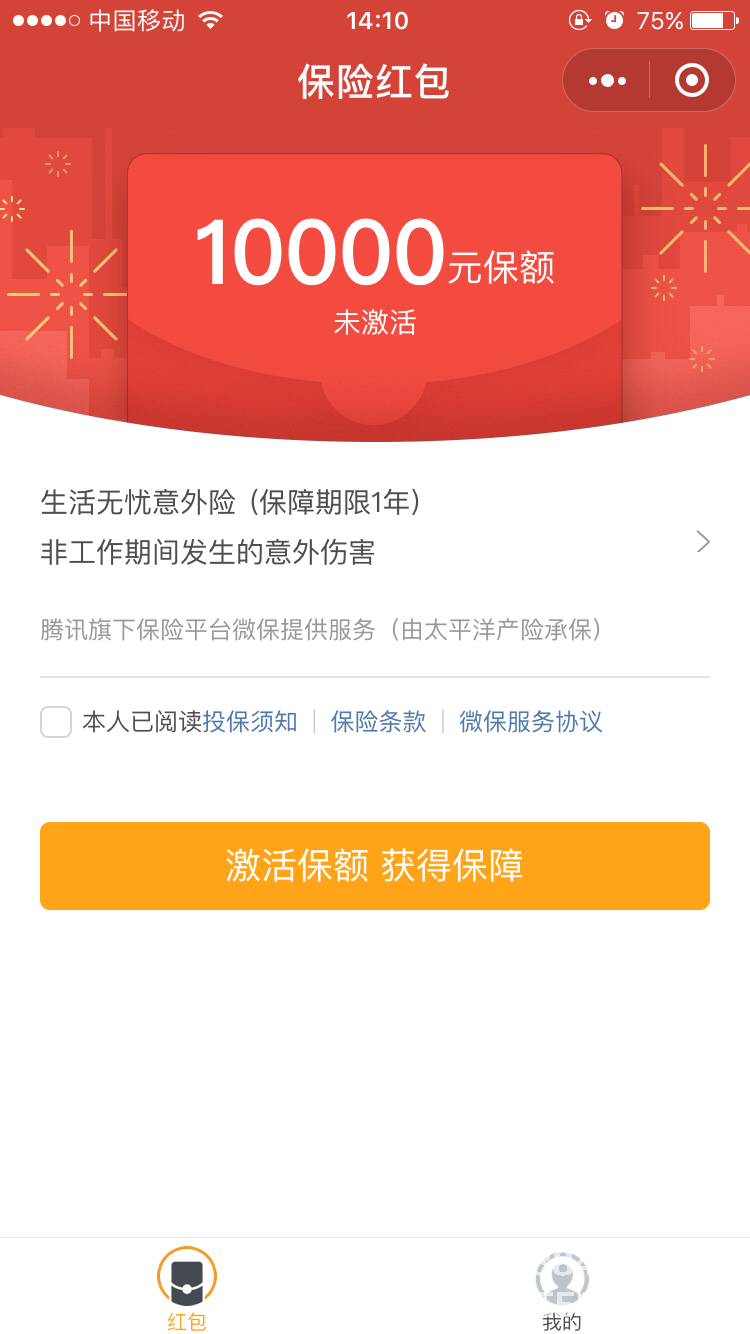Open the mini program more options menu
The width and height of the screenshot is (750, 1334).
pos(607,80)
